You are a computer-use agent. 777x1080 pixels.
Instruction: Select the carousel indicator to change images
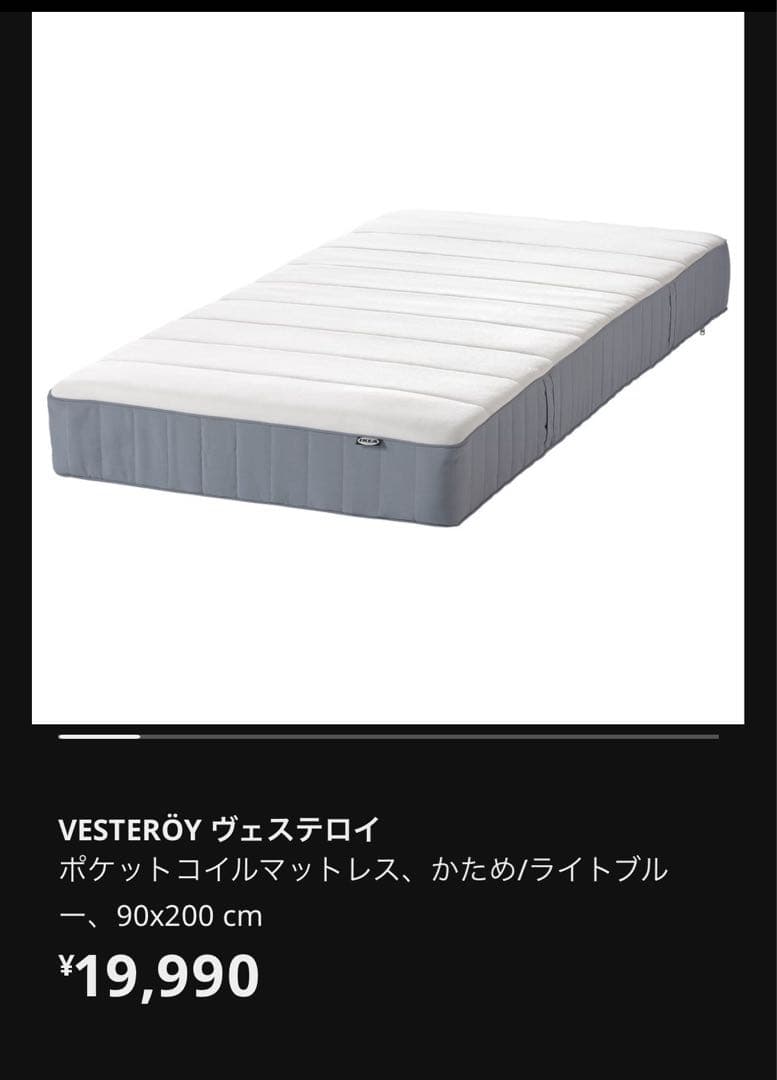click(x=388, y=737)
